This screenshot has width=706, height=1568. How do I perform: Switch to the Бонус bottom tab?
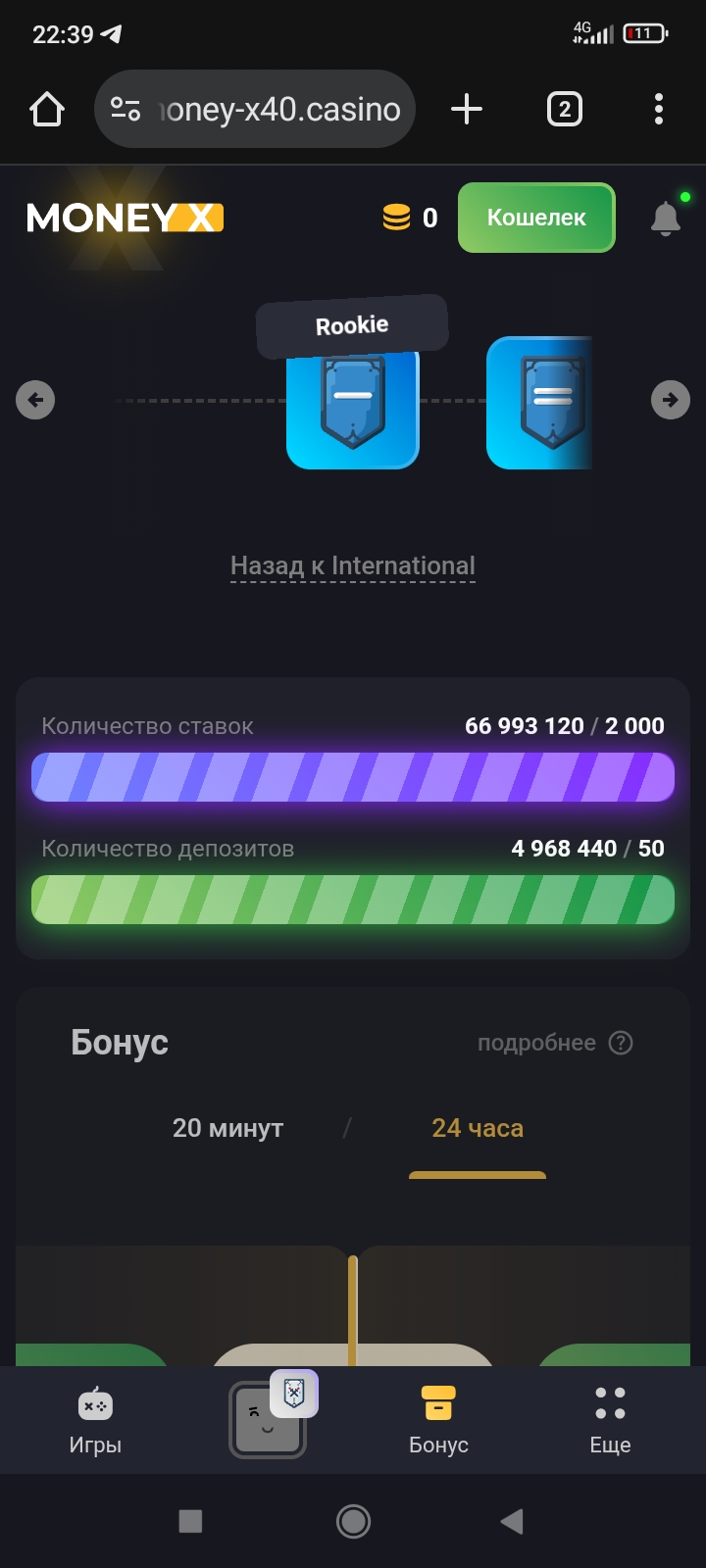[x=438, y=1419]
